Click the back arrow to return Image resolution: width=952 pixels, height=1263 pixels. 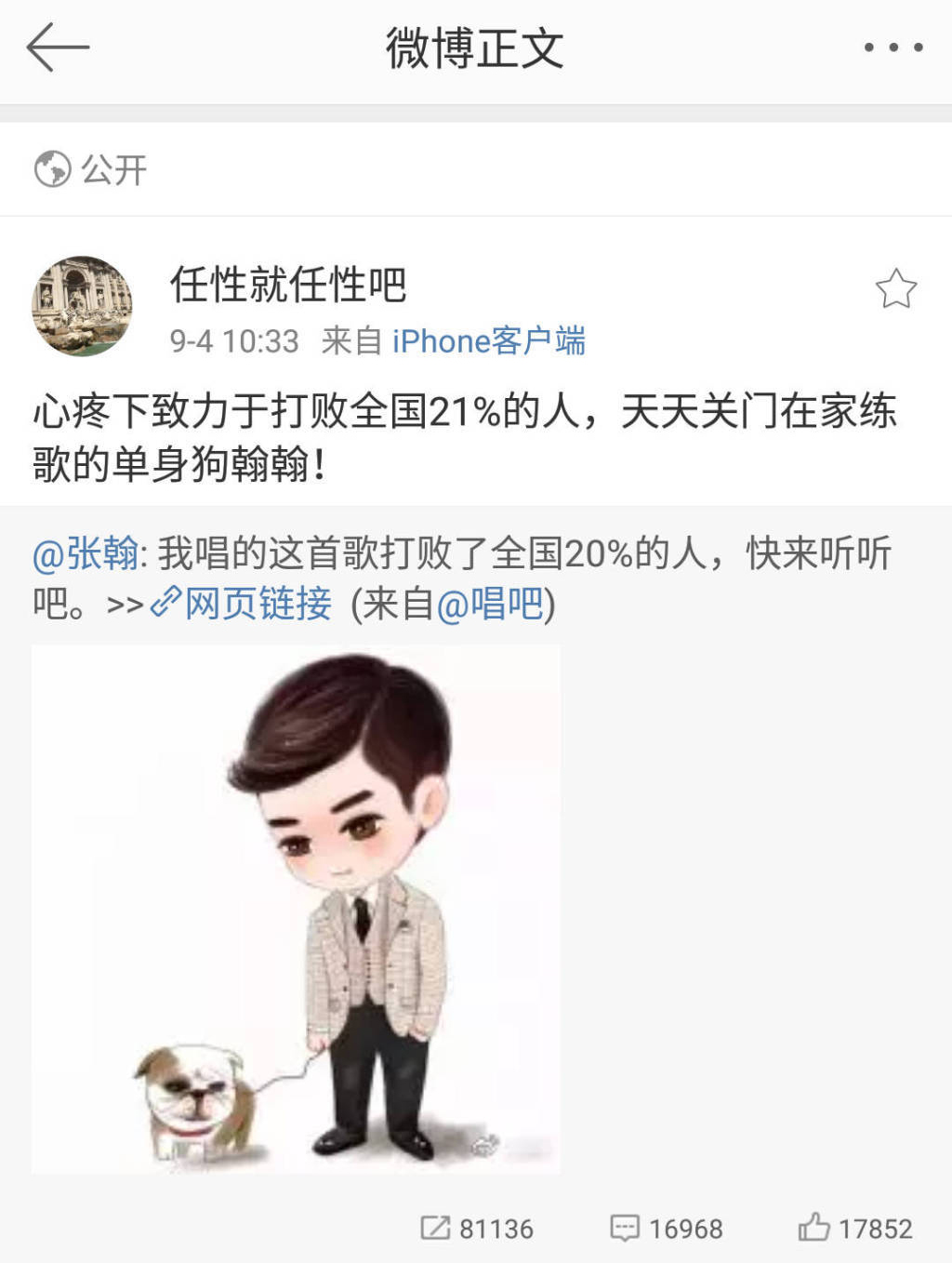click(58, 46)
